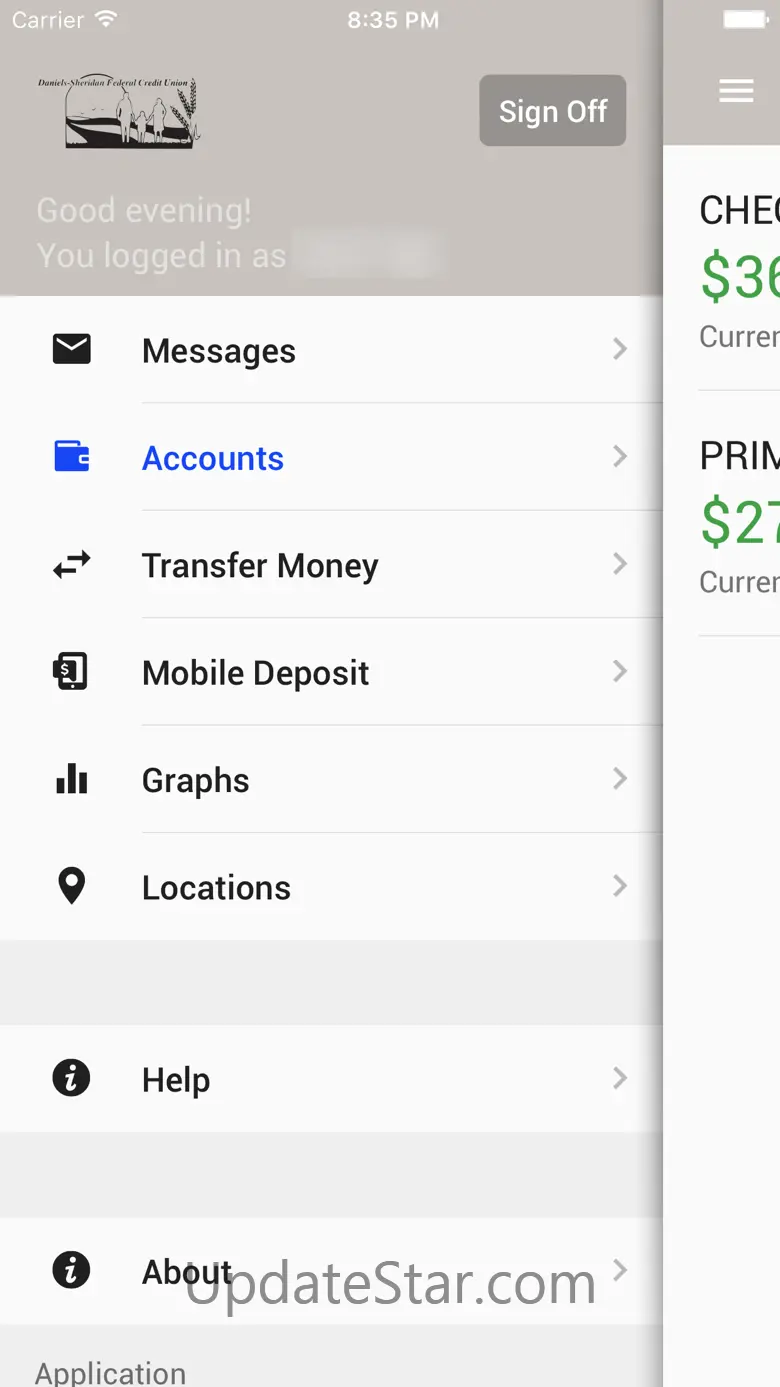This screenshot has width=780, height=1387.
Task: Go to Mobile Deposit
Action: (x=331, y=672)
